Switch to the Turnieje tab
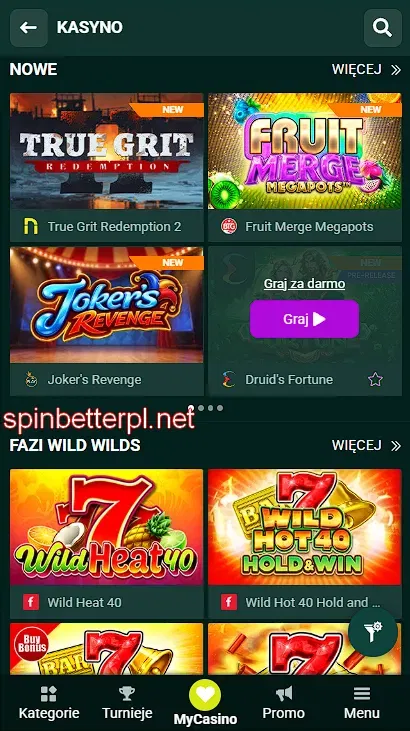410x731 pixels. tap(127, 703)
